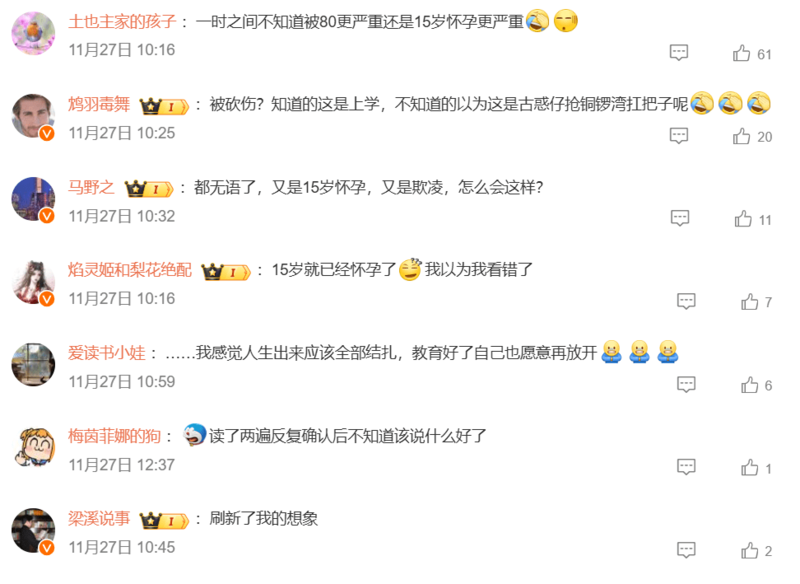Open 鸩羽毒舞's profile name

(x=99, y=104)
